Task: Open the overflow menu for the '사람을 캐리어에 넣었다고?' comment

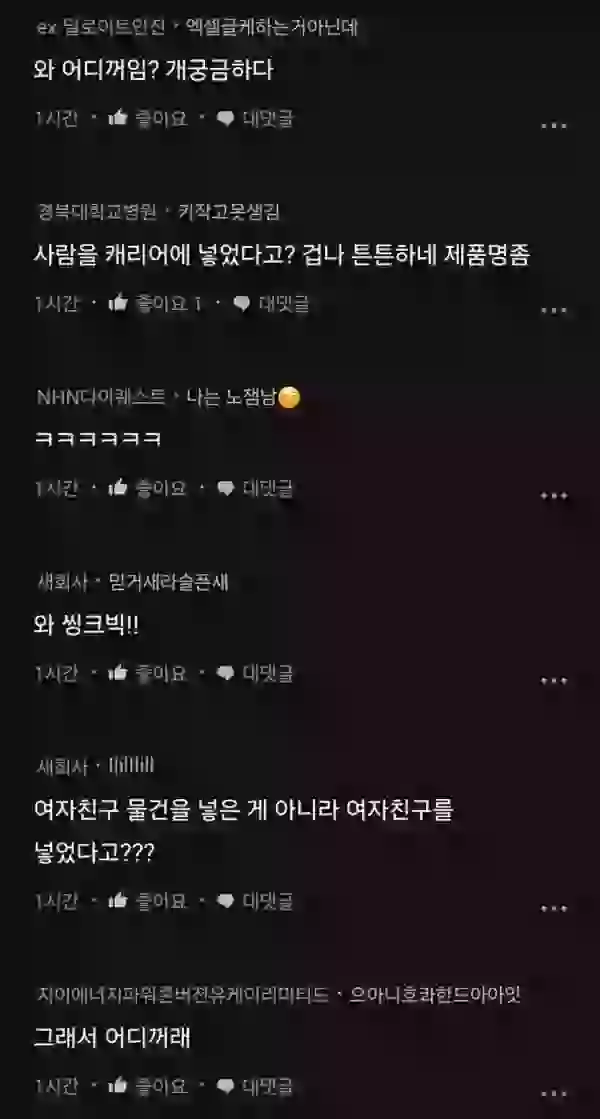Action: point(553,310)
